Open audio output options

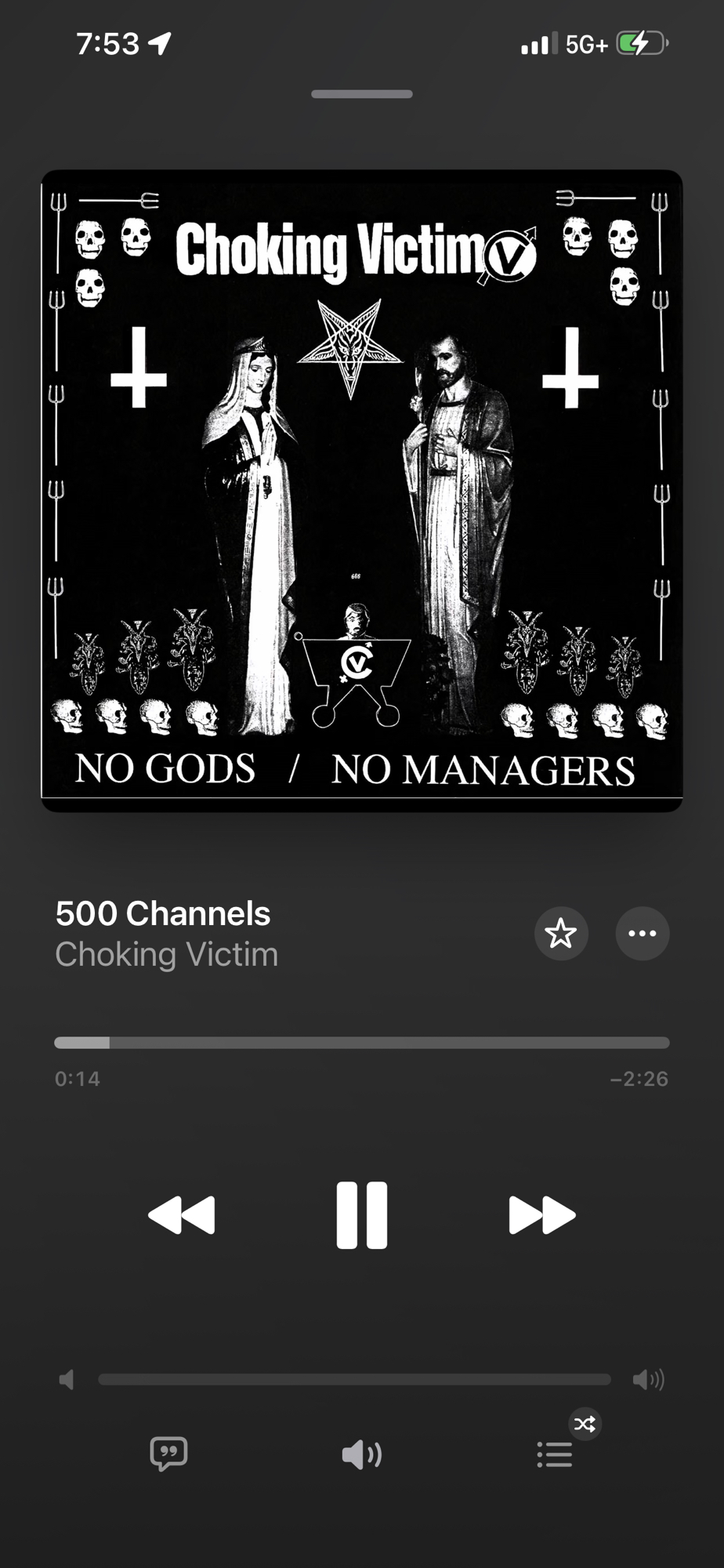click(361, 1454)
